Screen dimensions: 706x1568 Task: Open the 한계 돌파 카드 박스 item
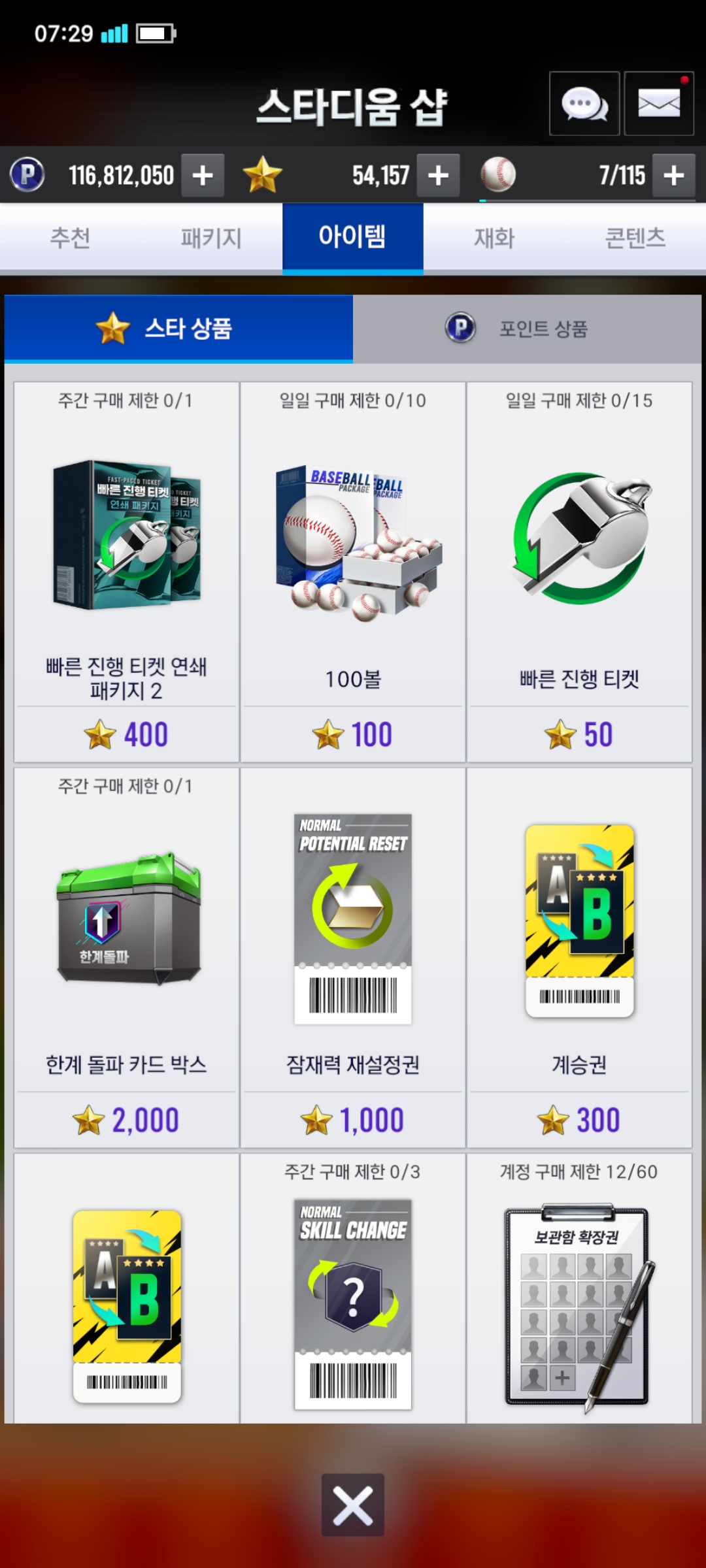pyautogui.click(x=126, y=958)
